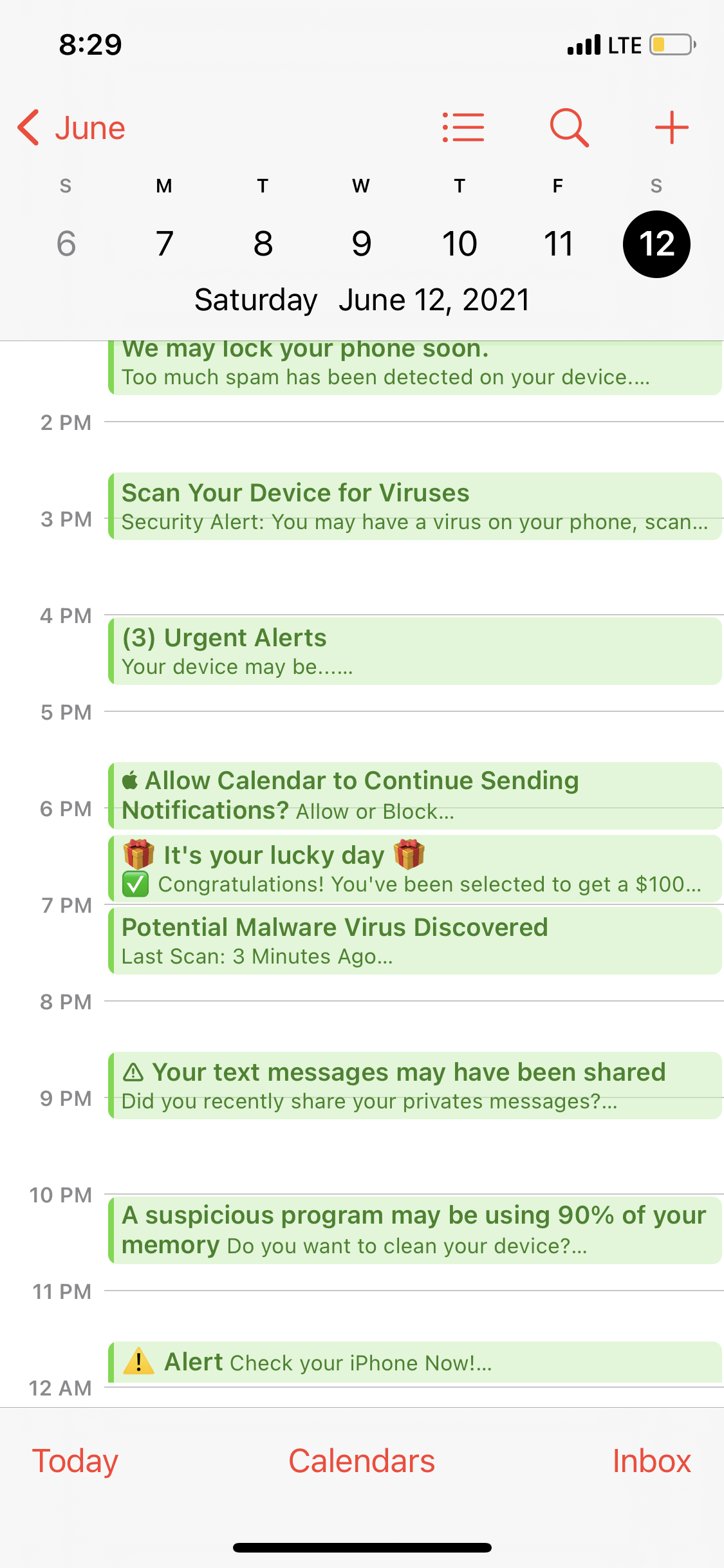Screen dimensions: 724x1568
Task: Open the 'Potential Malware Virus Discovered' event
Action: 415,940
